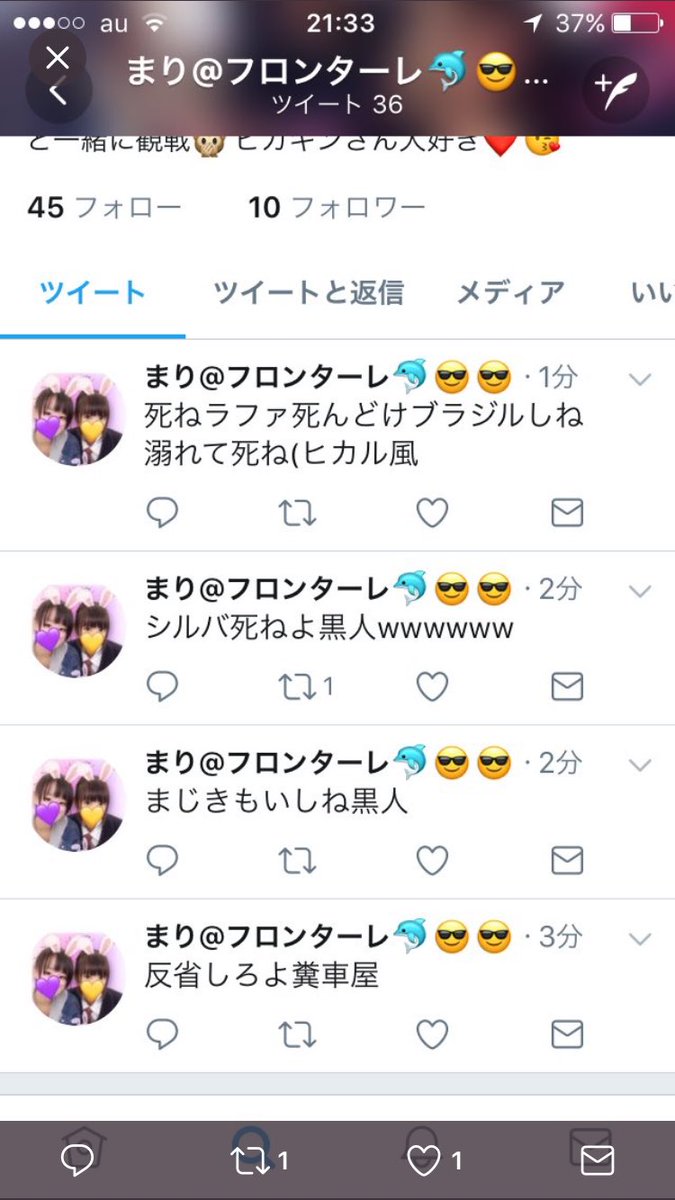The height and width of the screenshot is (1200, 675).
Task: Retweet the tweet posted 3分 ago
Action: pos(297,1035)
